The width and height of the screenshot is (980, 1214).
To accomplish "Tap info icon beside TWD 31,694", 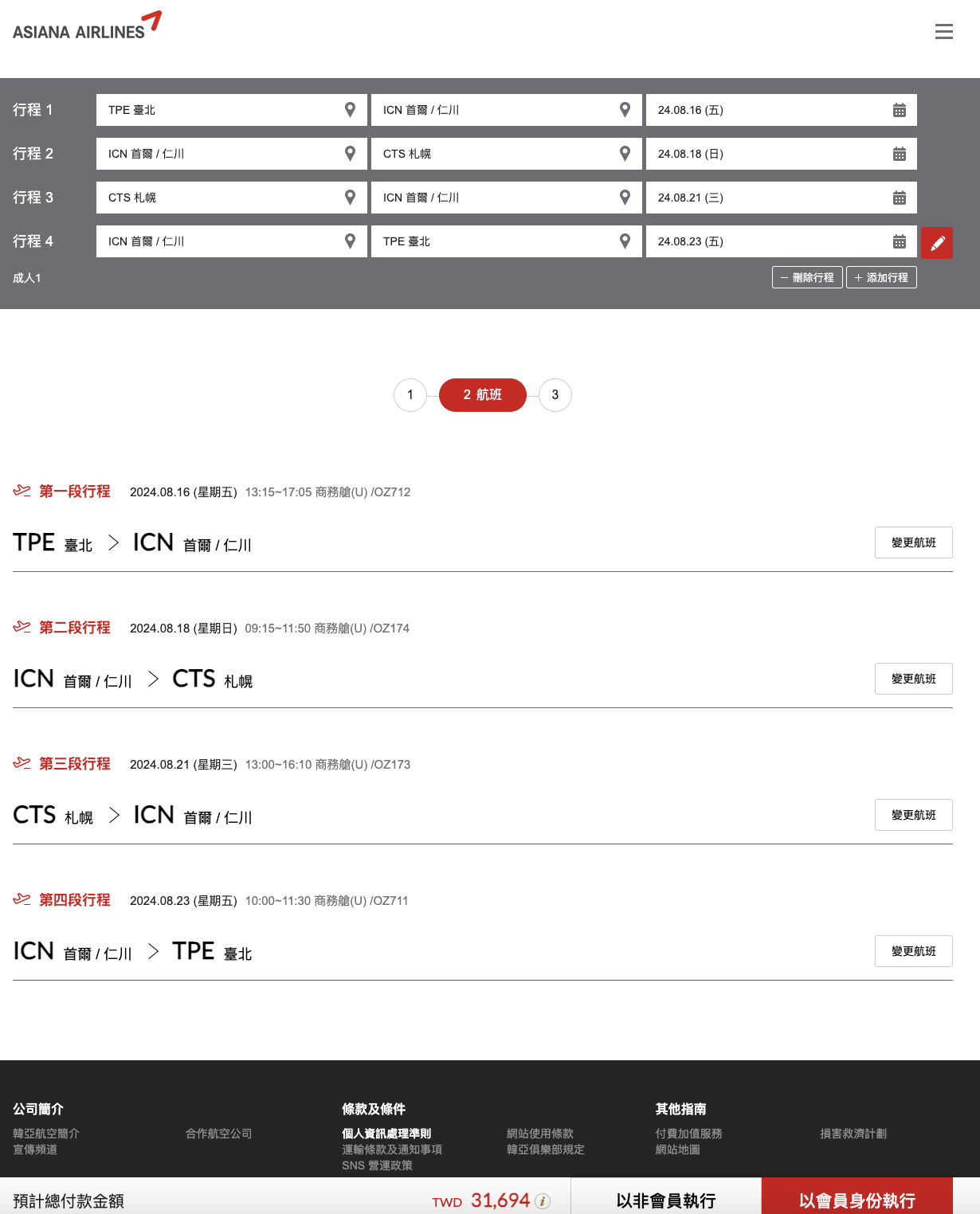I will pos(543,1201).
